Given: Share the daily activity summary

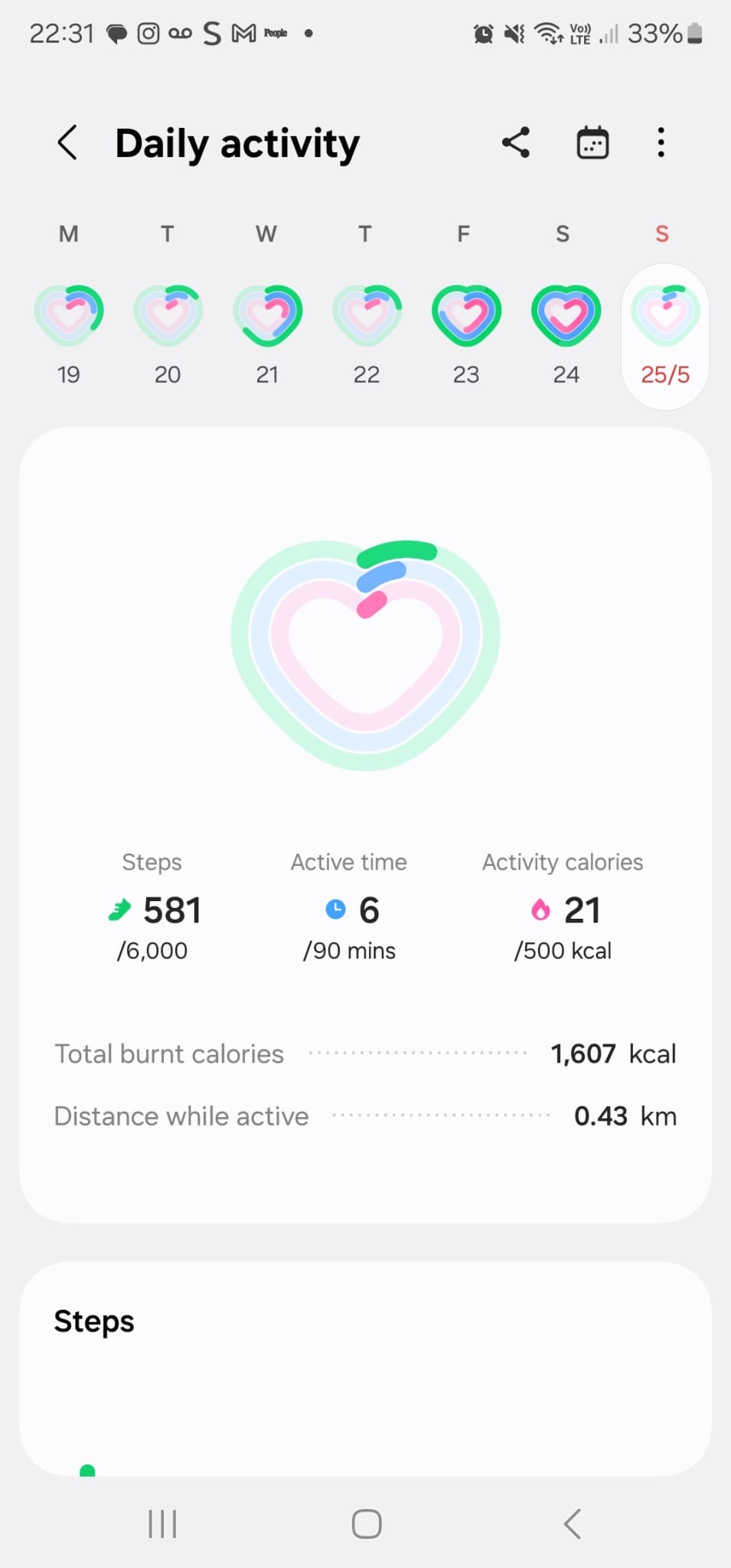Looking at the screenshot, I should click(516, 142).
